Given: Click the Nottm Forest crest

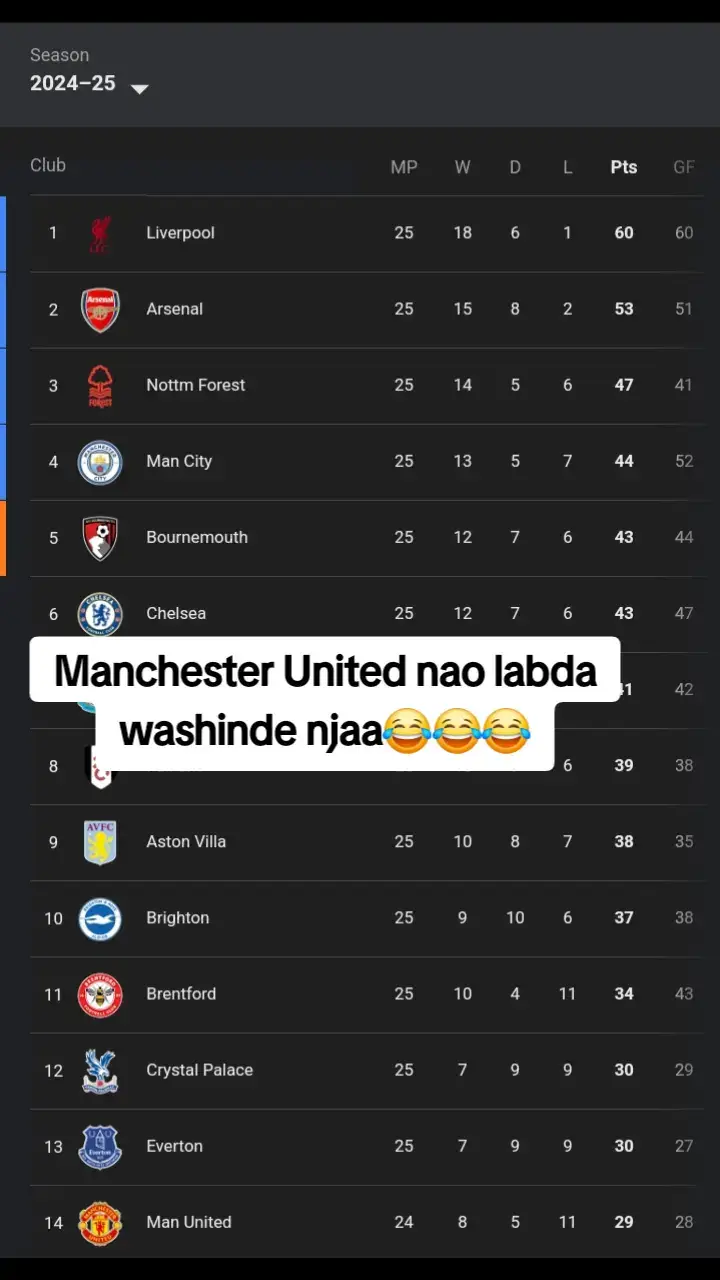Looking at the screenshot, I should (x=100, y=385).
